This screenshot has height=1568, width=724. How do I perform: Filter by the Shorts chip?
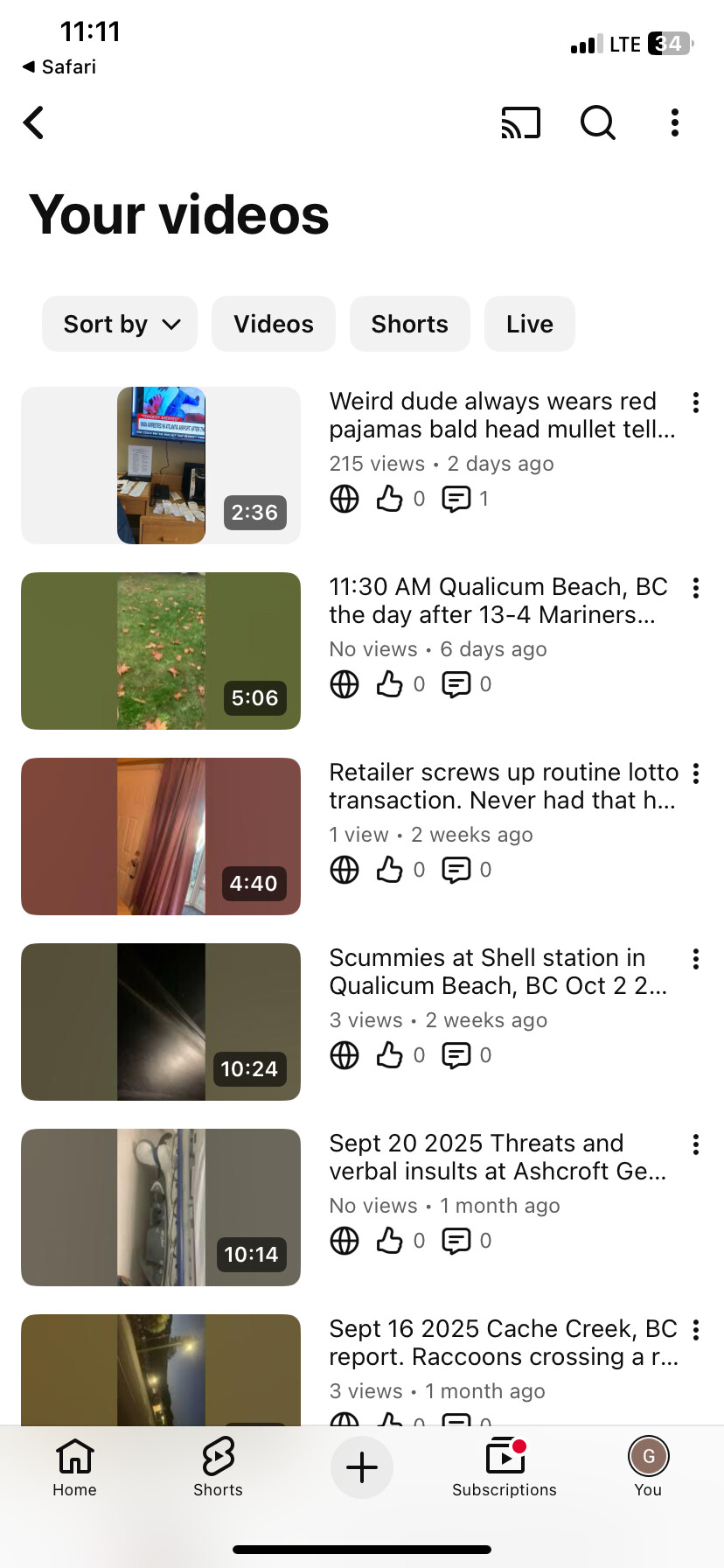click(409, 324)
